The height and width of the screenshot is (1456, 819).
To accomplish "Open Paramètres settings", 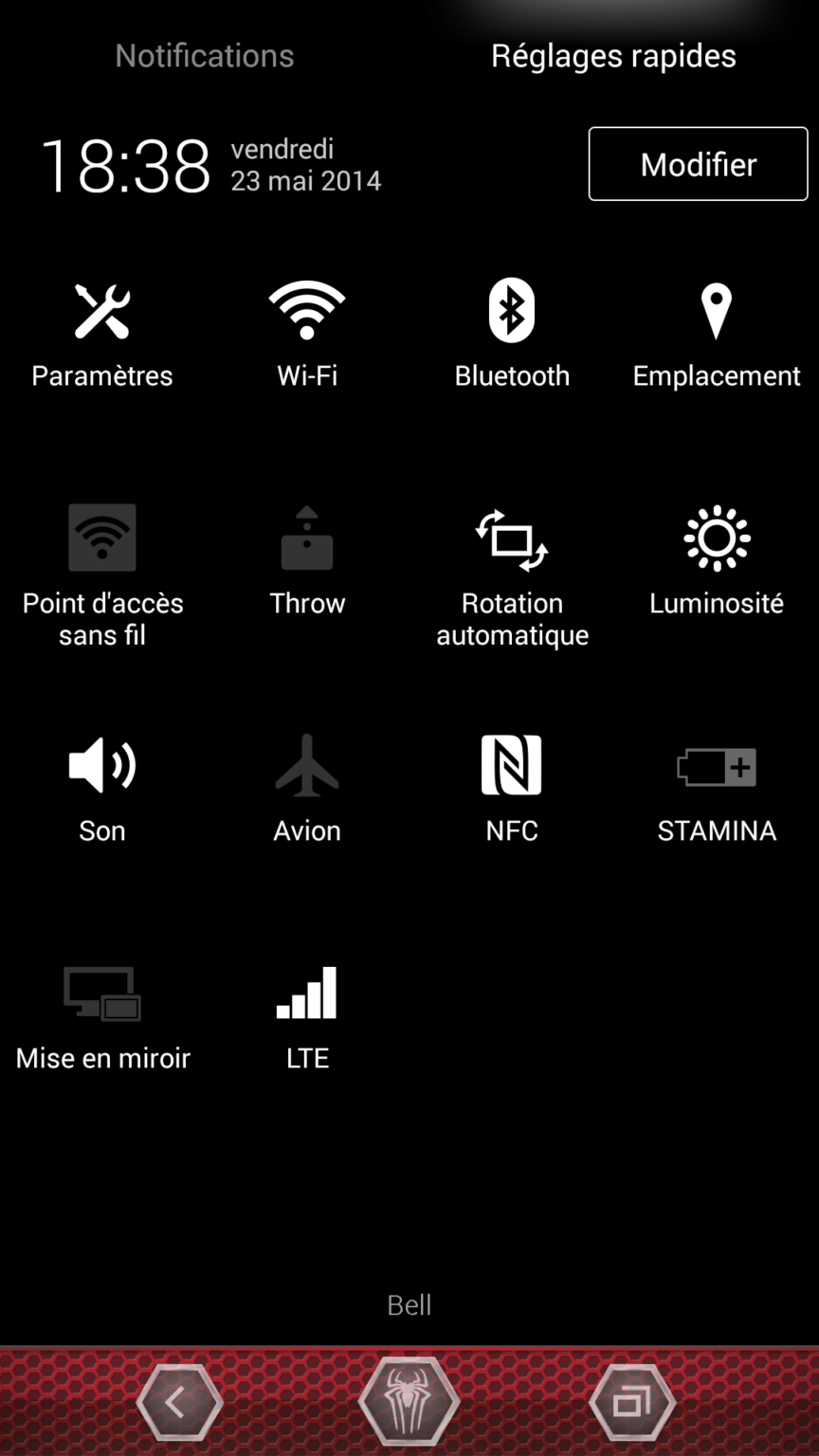I will pyautogui.click(x=102, y=334).
